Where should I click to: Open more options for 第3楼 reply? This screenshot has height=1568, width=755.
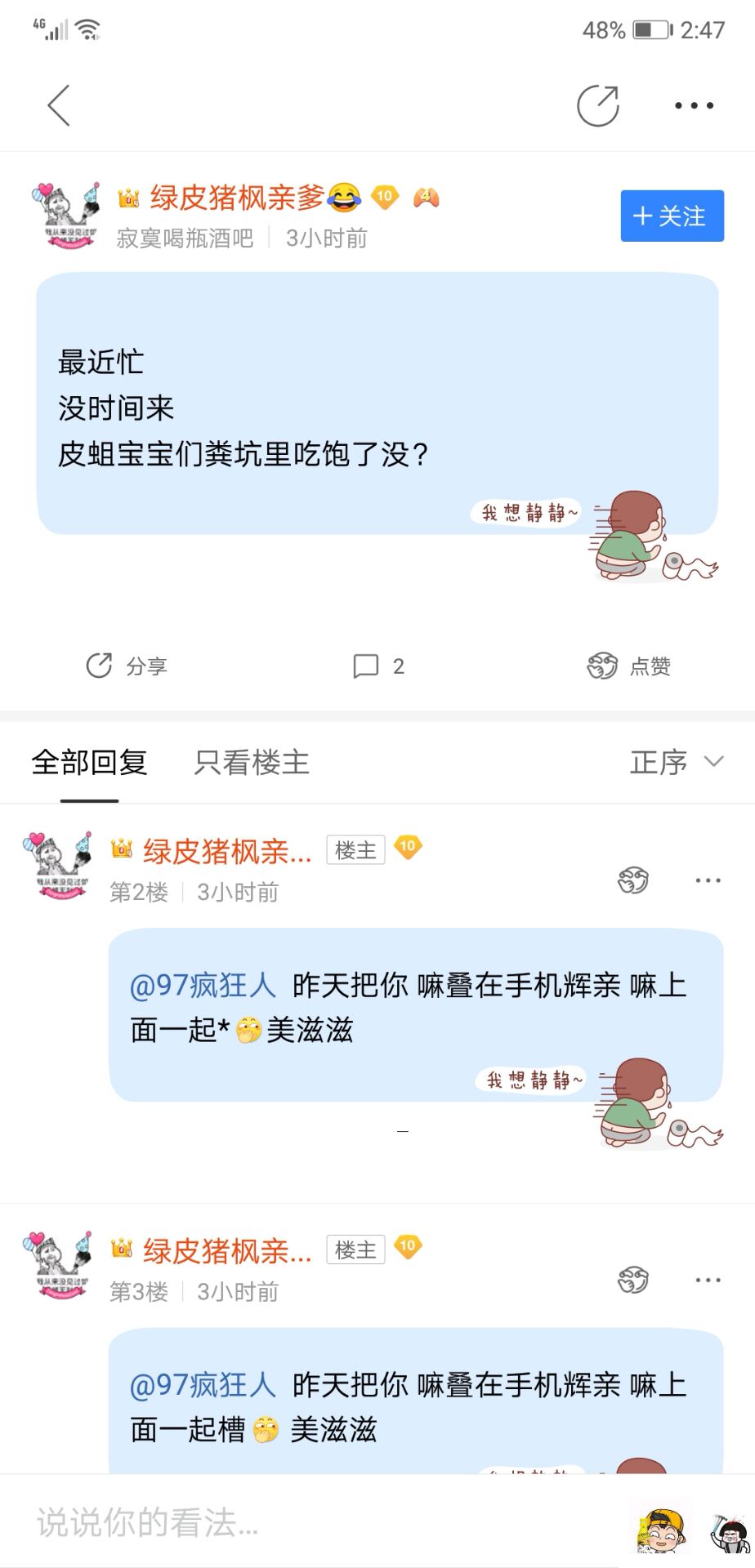click(x=708, y=1280)
